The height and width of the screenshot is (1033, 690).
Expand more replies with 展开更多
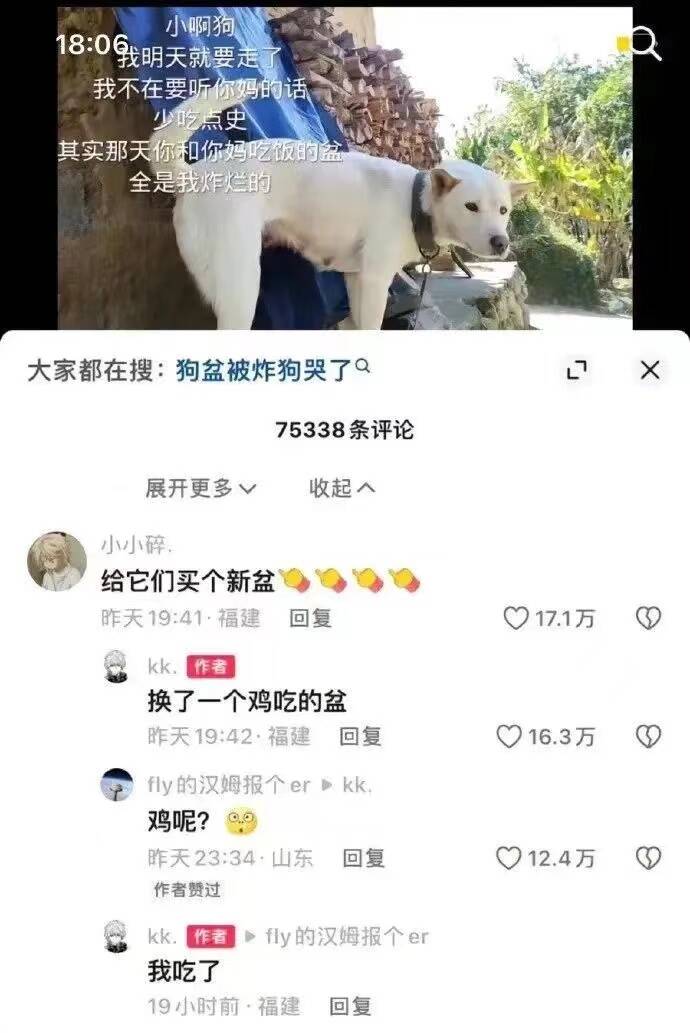201,488
